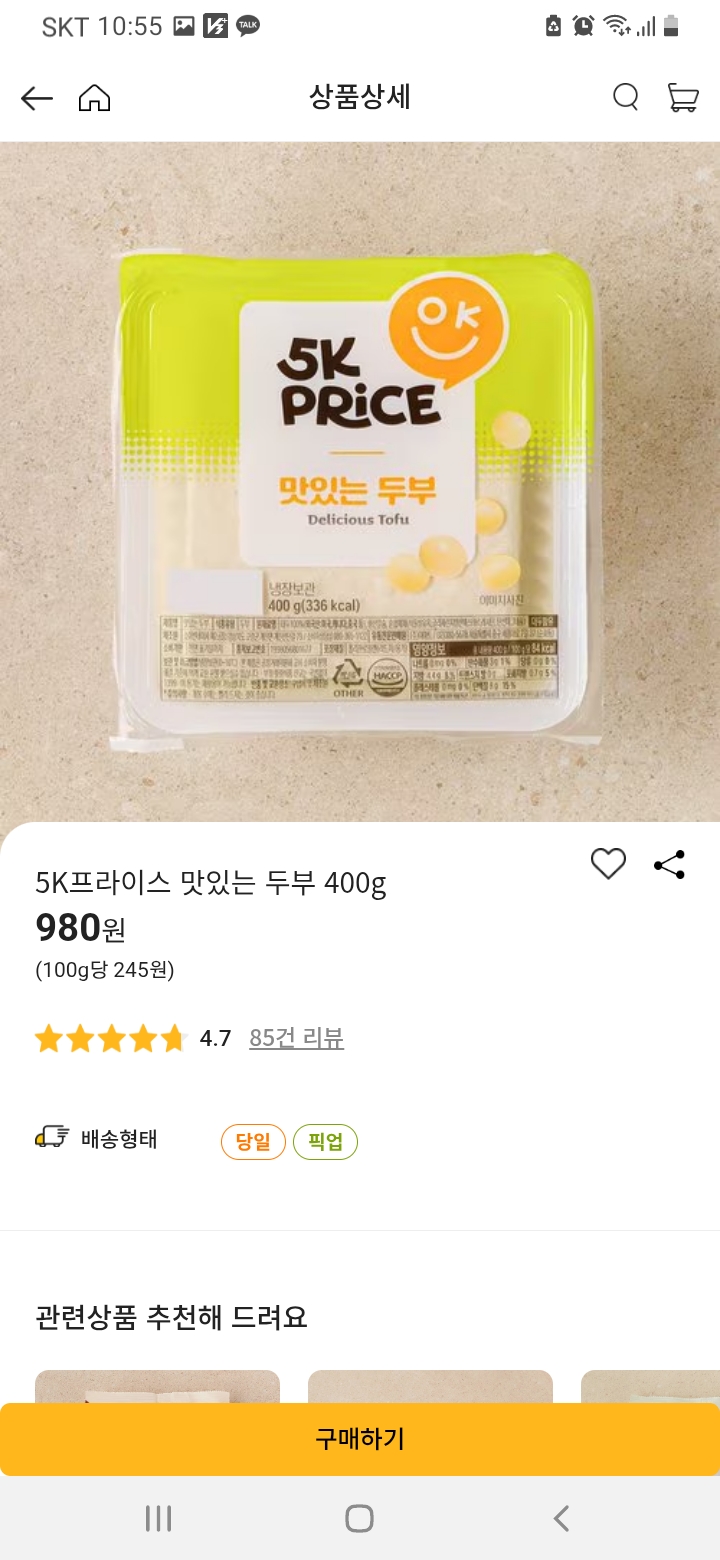This screenshot has width=720, height=1560.
Task: Tap the home icon next to the back arrow
Action: click(x=94, y=98)
